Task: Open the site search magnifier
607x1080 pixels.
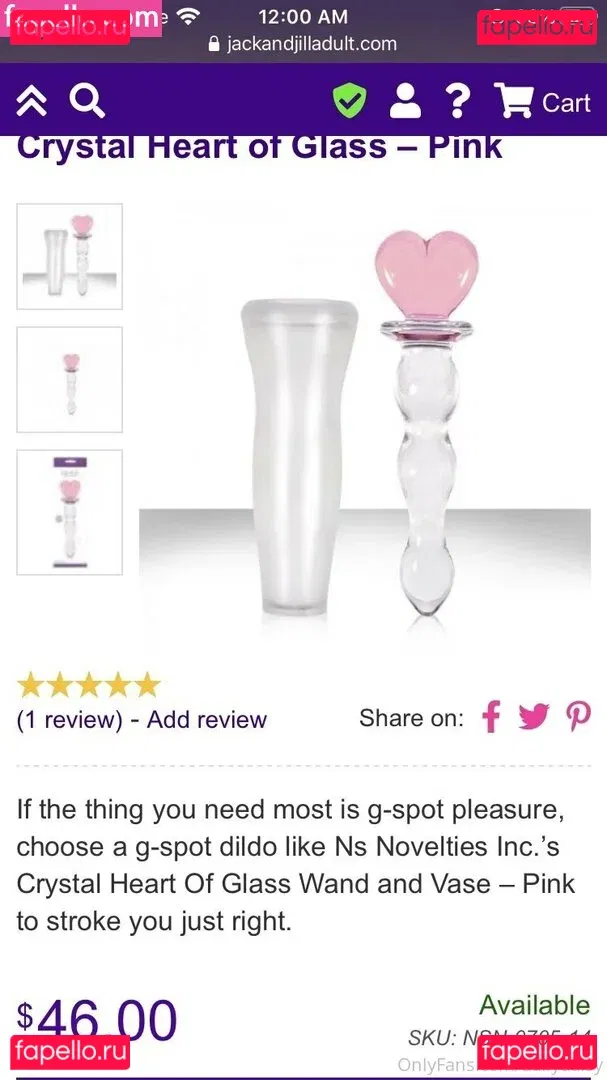Action: tap(87, 101)
